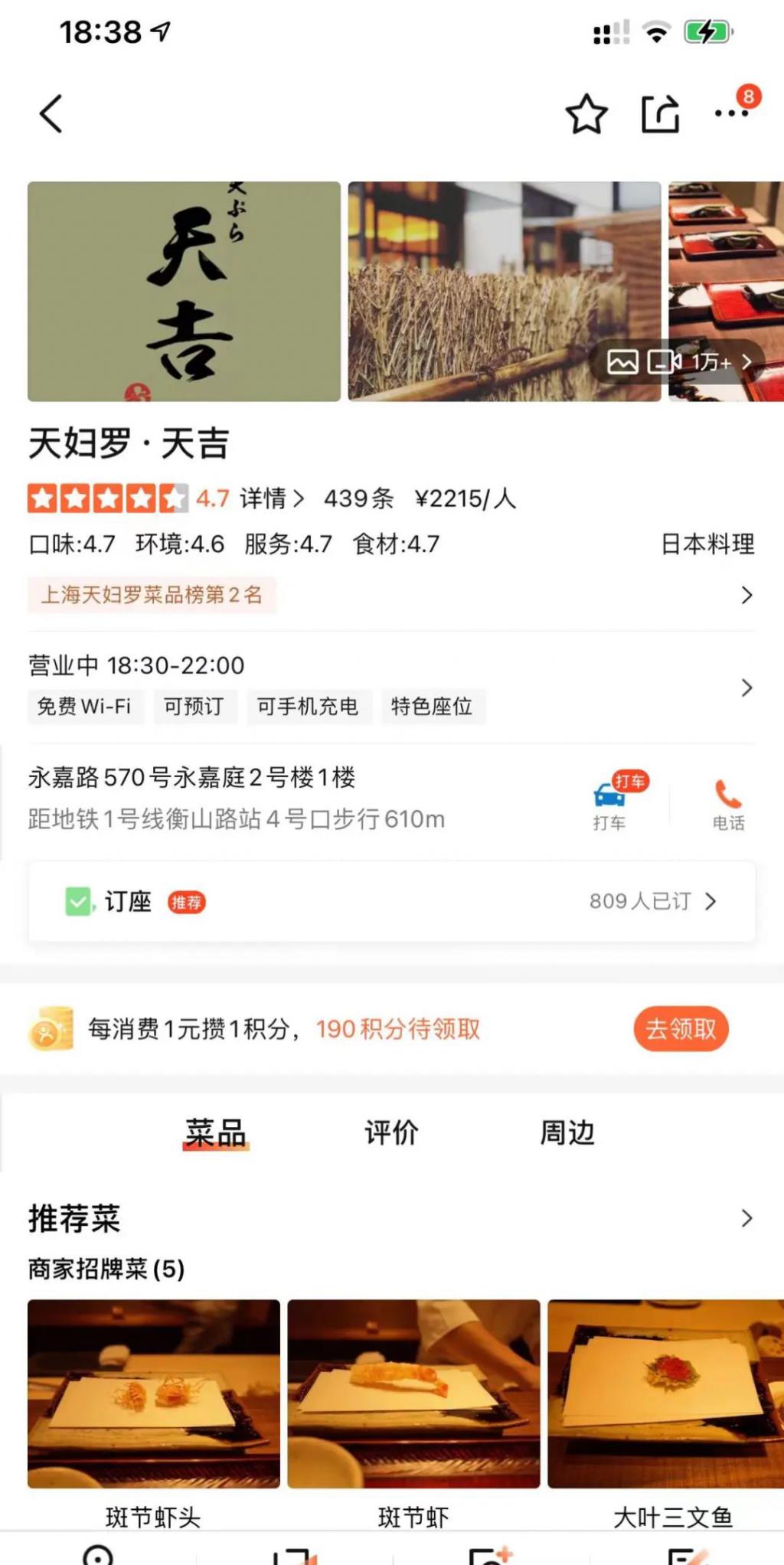Open the 大叶三文鱼 dish
This screenshot has width=784, height=1565.
pos(665,1393)
